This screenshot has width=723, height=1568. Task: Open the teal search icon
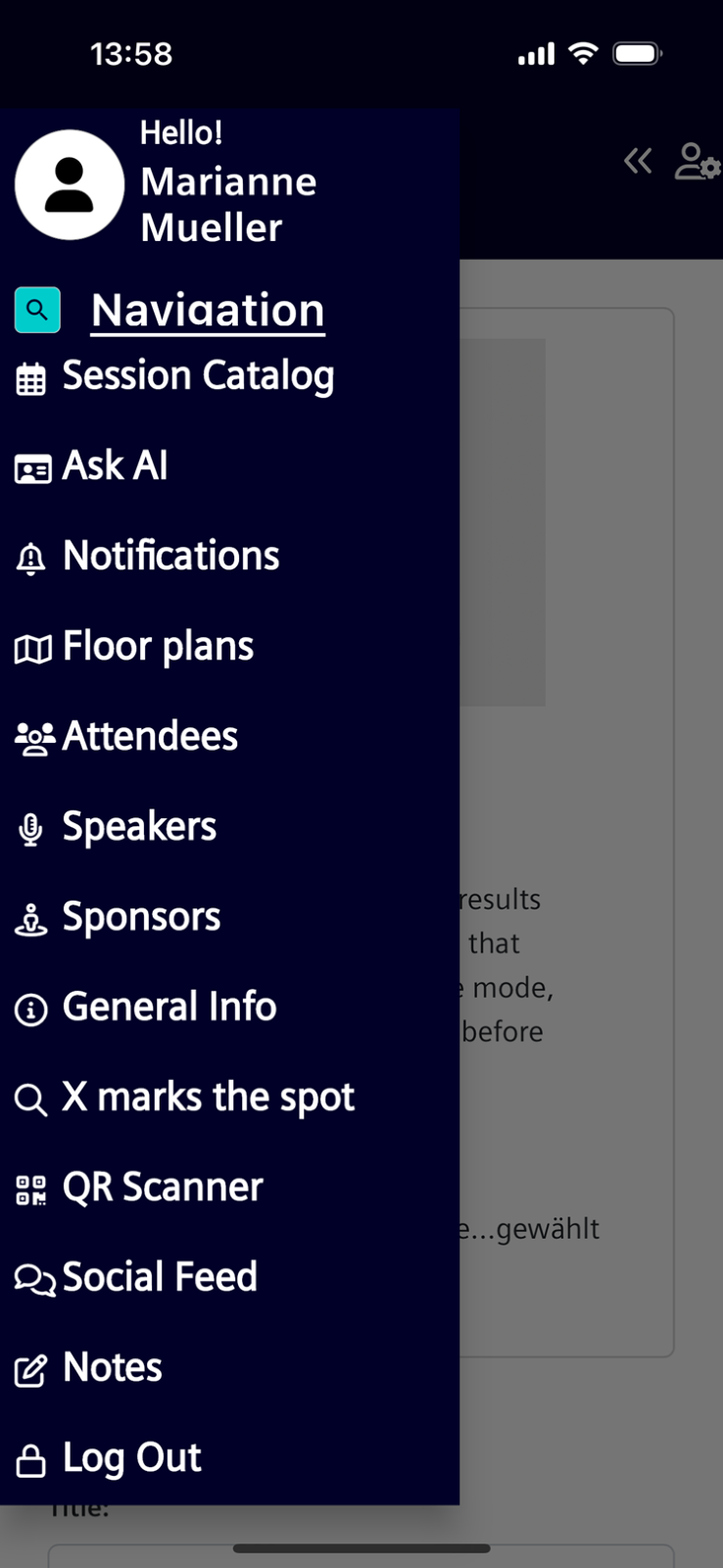coord(37,310)
